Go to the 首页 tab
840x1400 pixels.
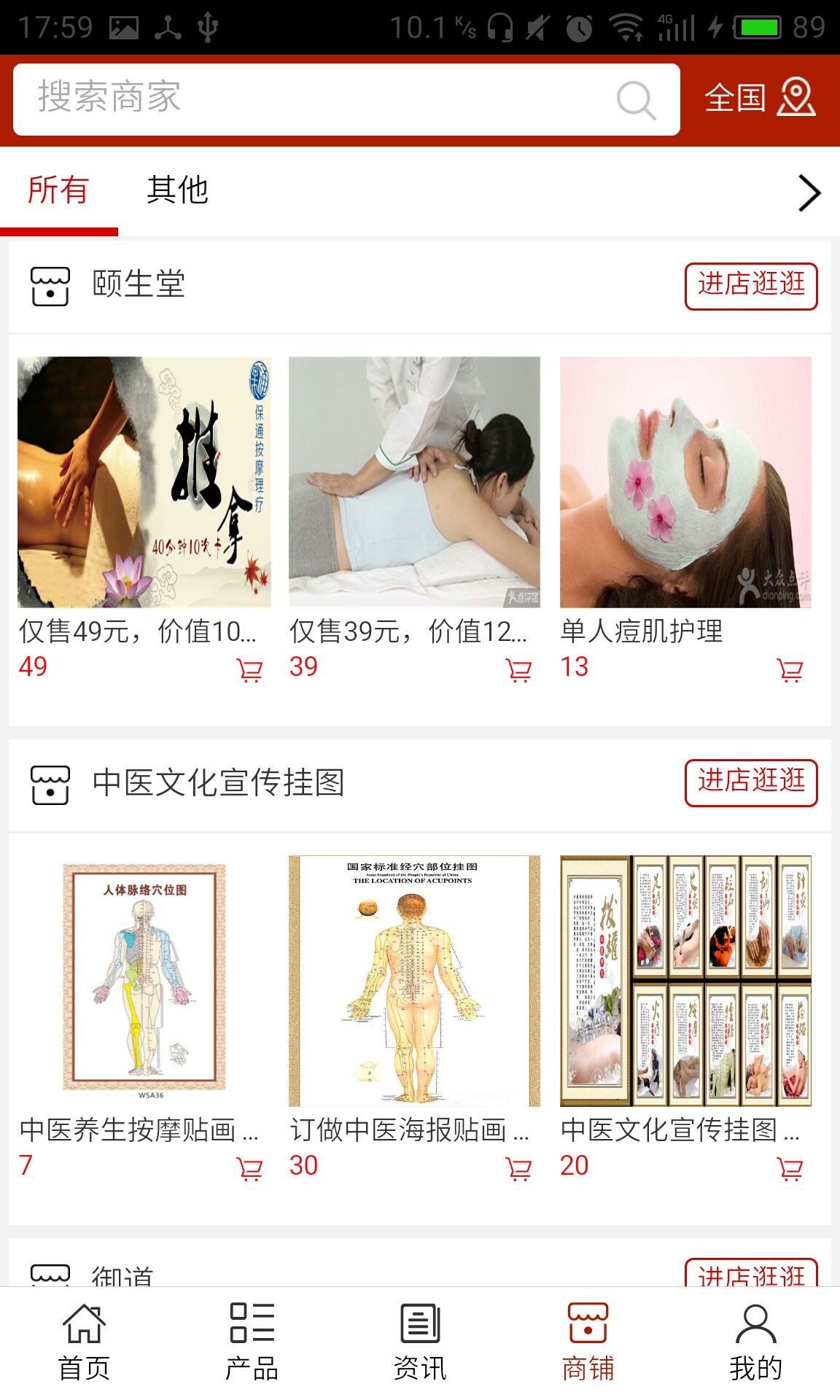[84, 1342]
